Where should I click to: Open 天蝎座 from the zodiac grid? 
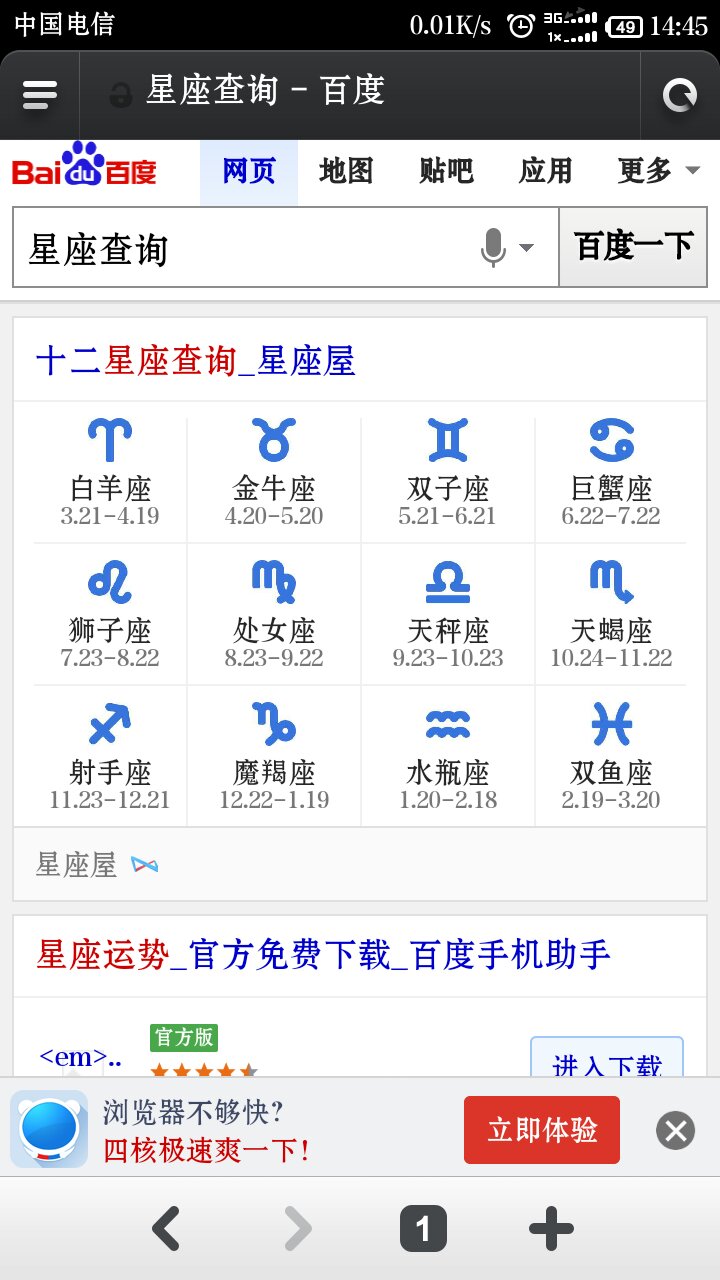point(611,615)
